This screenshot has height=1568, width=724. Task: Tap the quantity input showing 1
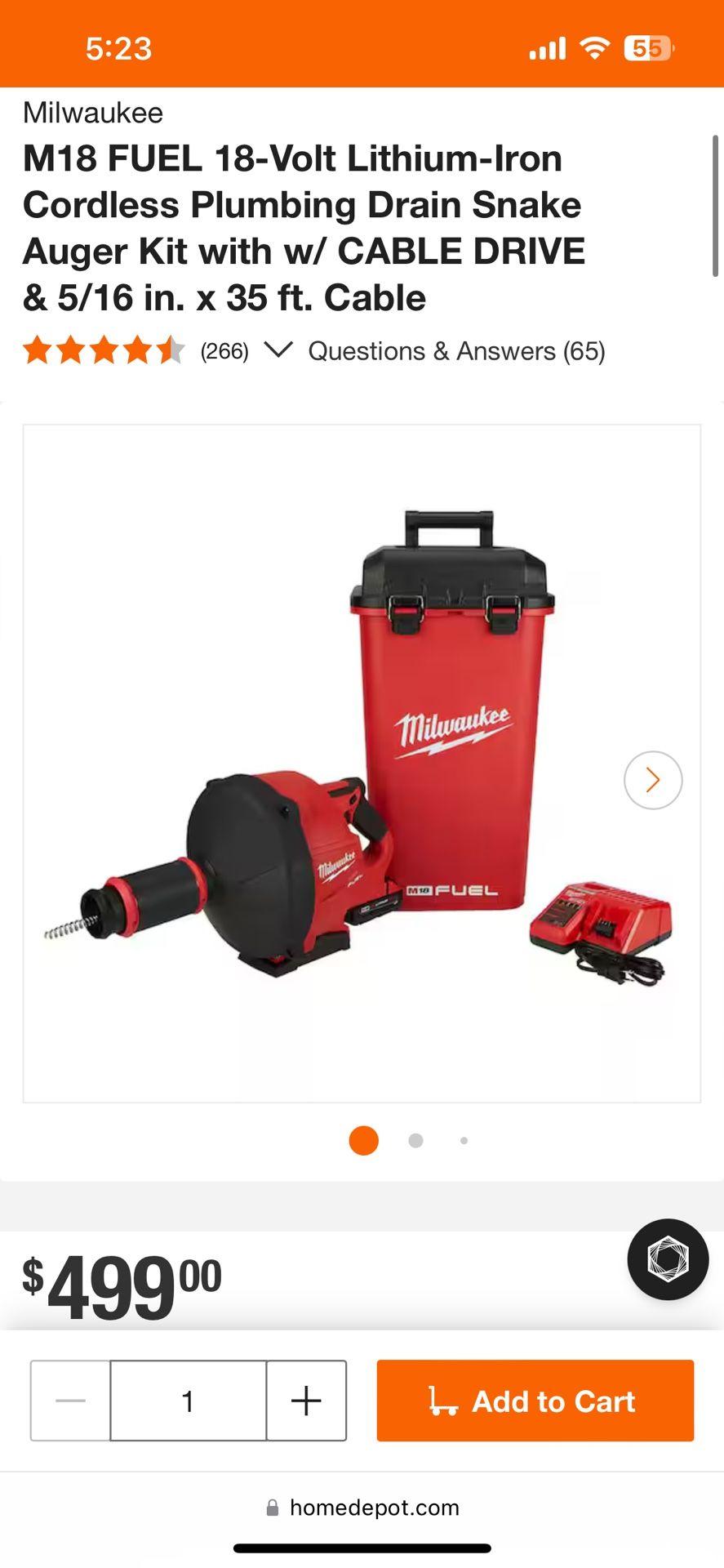(x=188, y=1401)
